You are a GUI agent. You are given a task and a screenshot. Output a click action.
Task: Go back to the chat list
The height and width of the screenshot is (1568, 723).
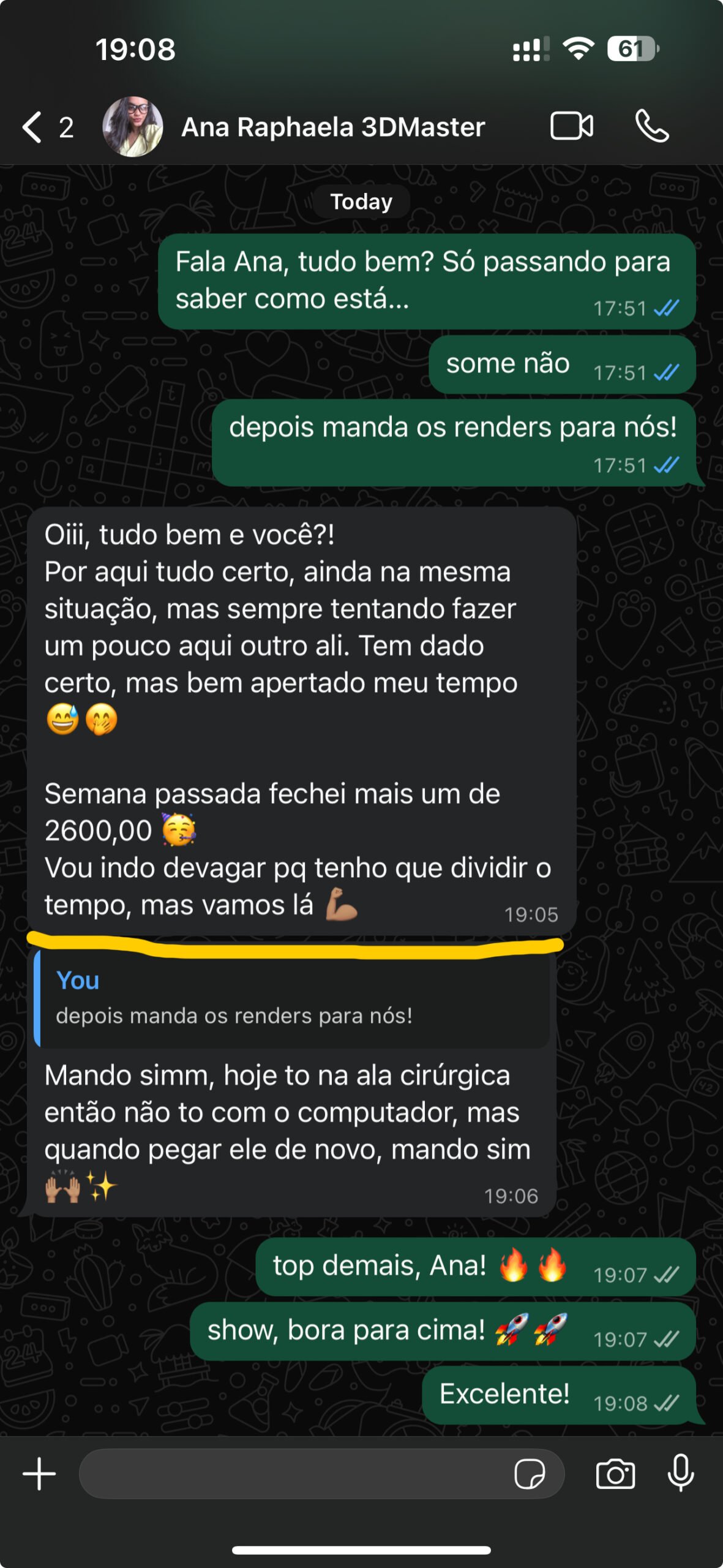pos(34,127)
